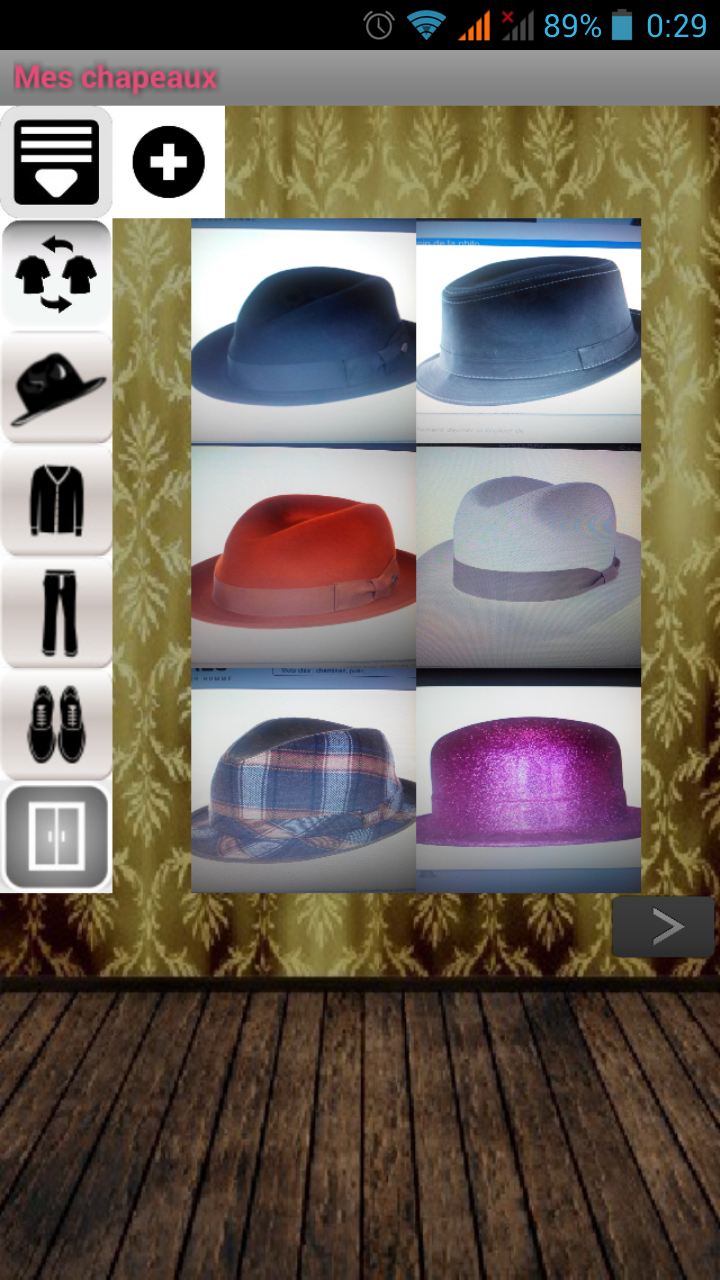720x1280 pixels.
Task: Open the outfit mix-and-match option
Action: [x=56, y=274]
